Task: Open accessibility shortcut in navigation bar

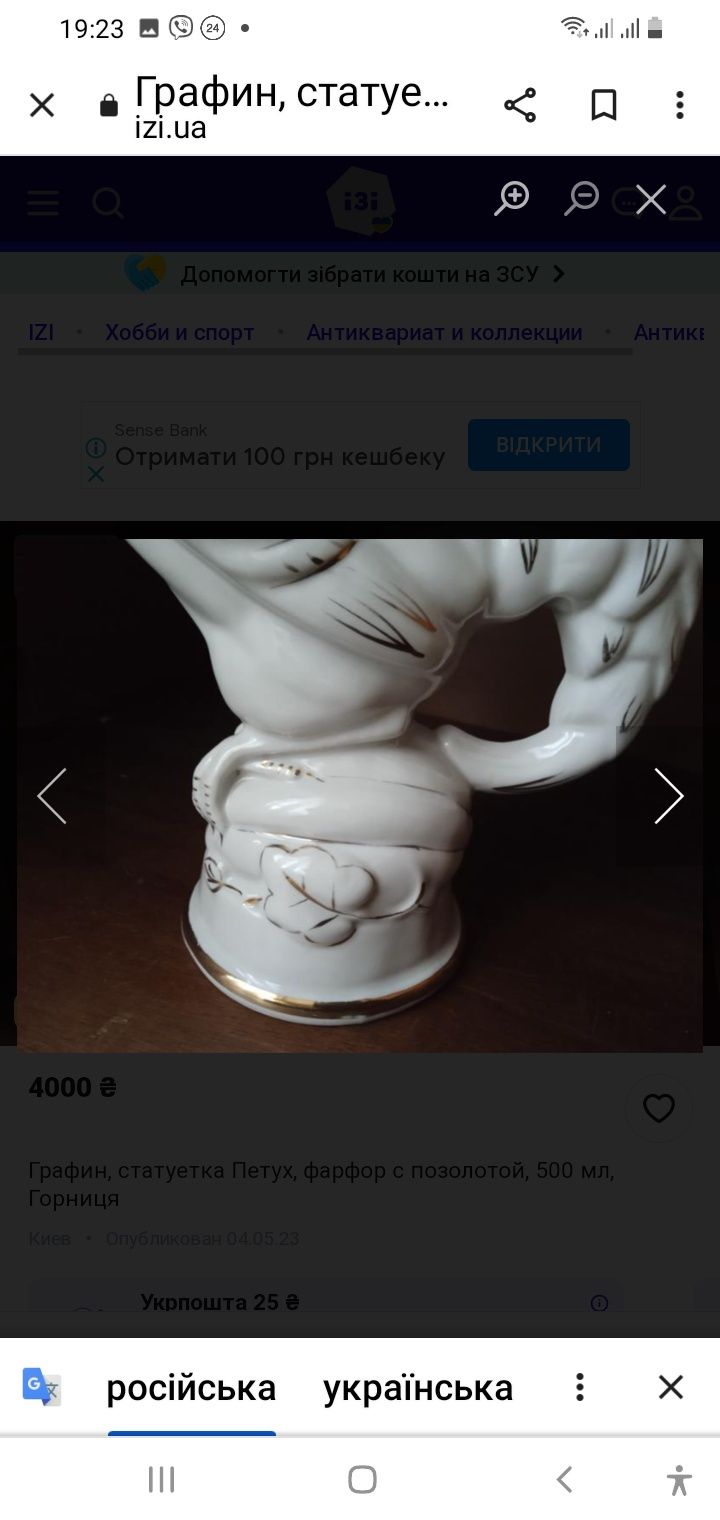Action: point(679,1479)
